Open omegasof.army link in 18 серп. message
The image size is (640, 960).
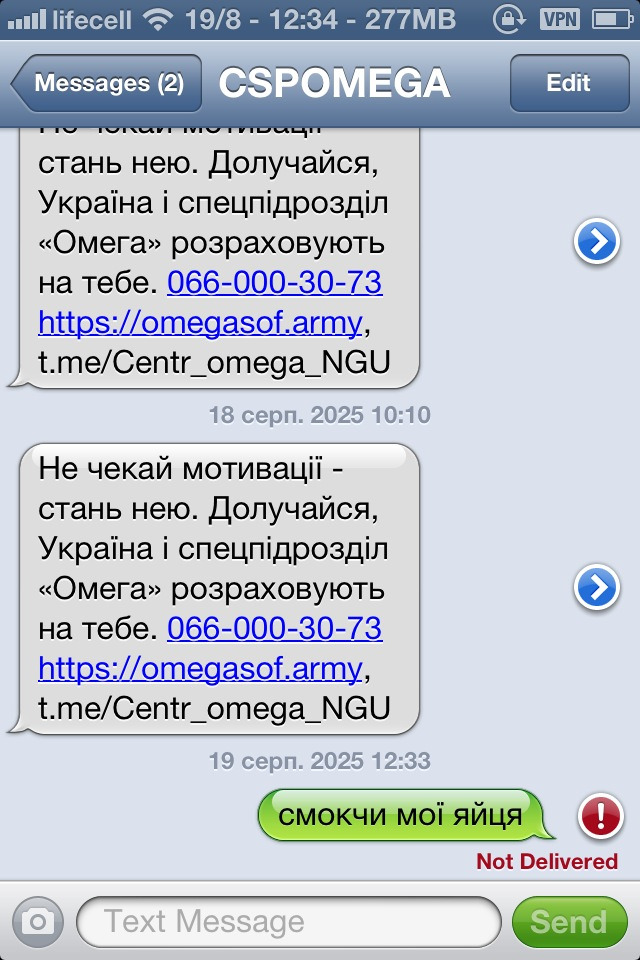tap(199, 322)
